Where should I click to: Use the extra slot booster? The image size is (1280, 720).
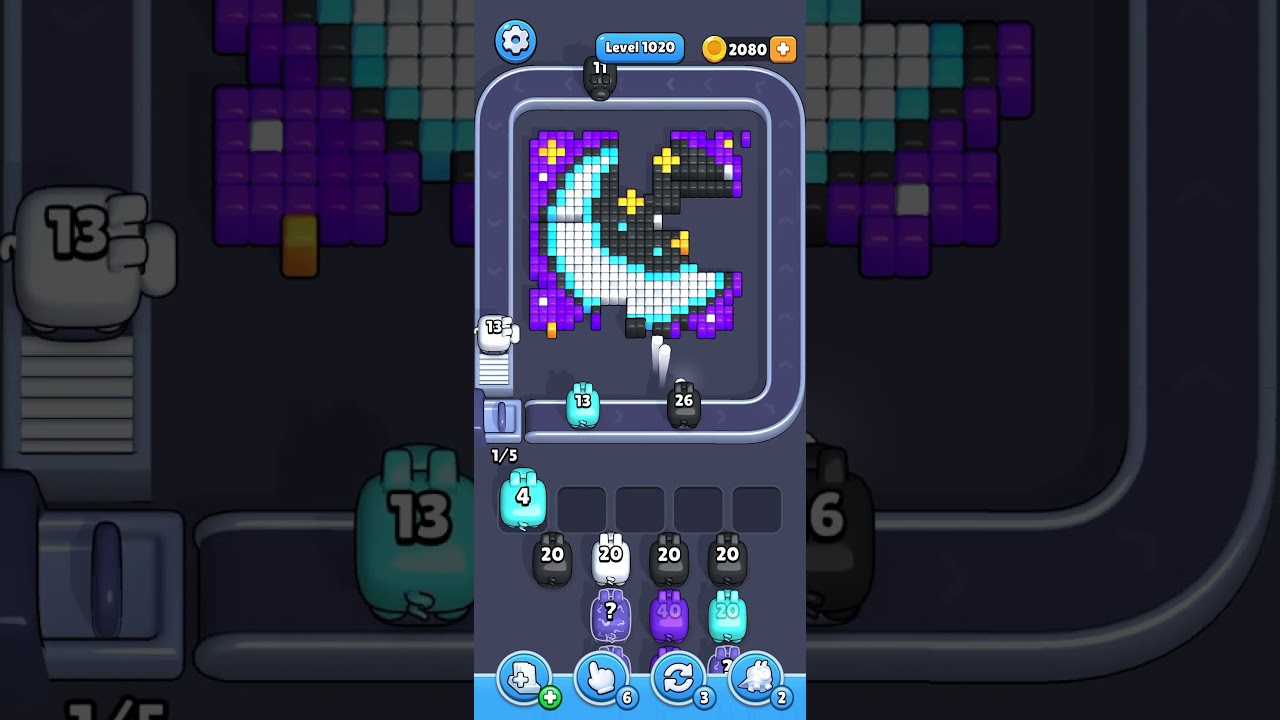coord(524,679)
